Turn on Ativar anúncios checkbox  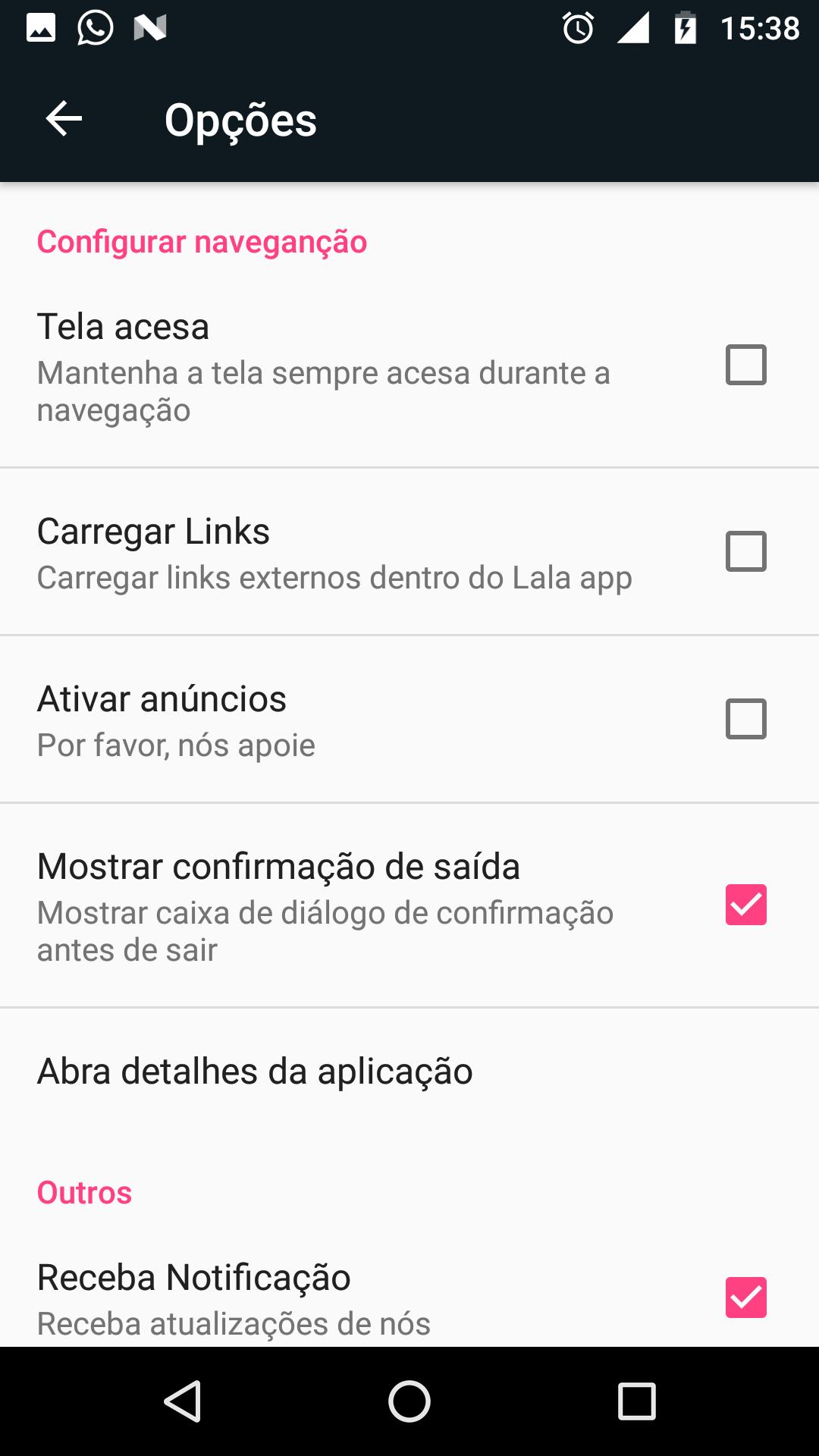(745, 719)
